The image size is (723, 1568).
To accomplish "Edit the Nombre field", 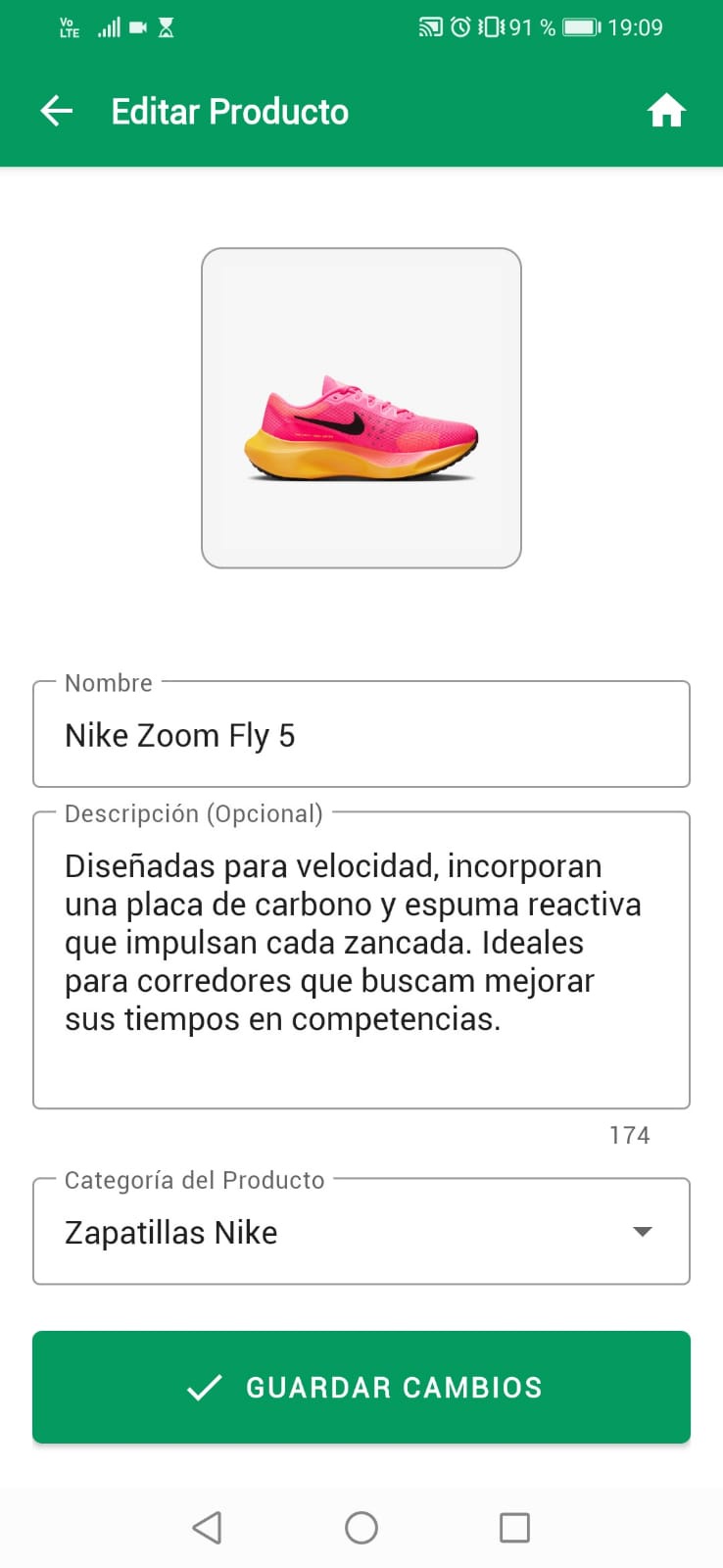I will pos(361,735).
